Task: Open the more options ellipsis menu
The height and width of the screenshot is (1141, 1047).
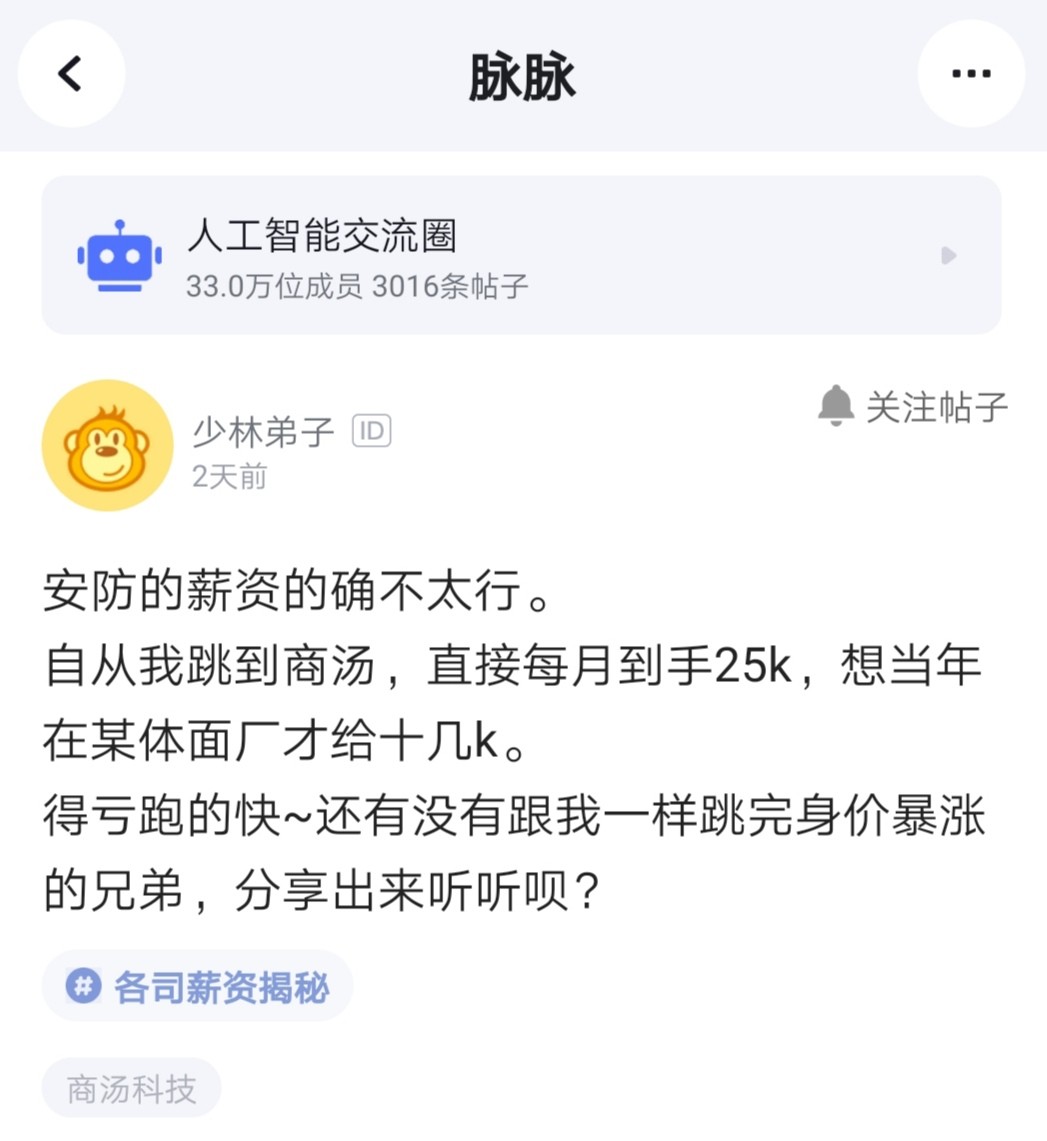Action: (971, 73)
